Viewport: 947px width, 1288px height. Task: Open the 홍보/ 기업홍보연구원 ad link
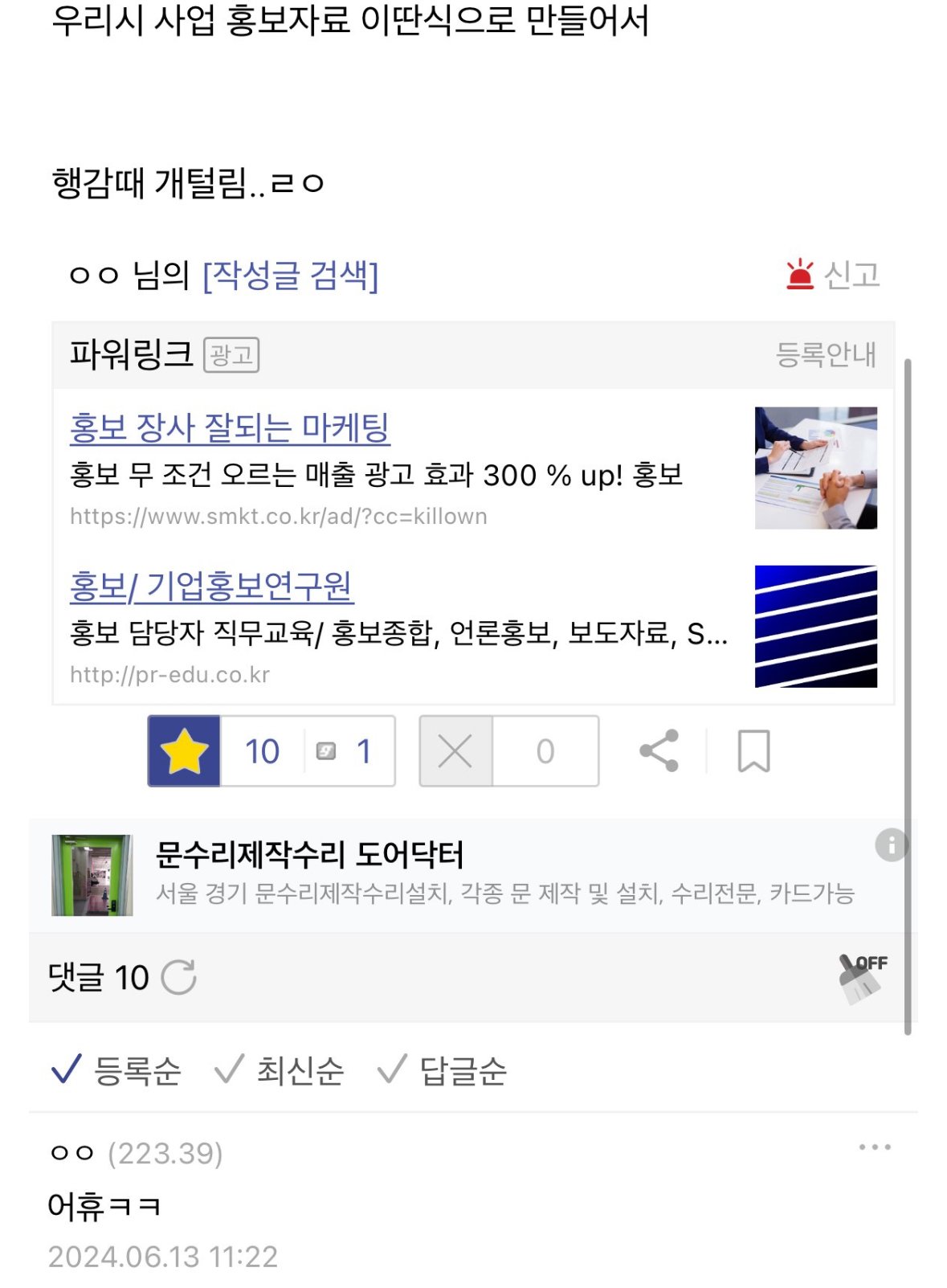click(x=211, y=587)
